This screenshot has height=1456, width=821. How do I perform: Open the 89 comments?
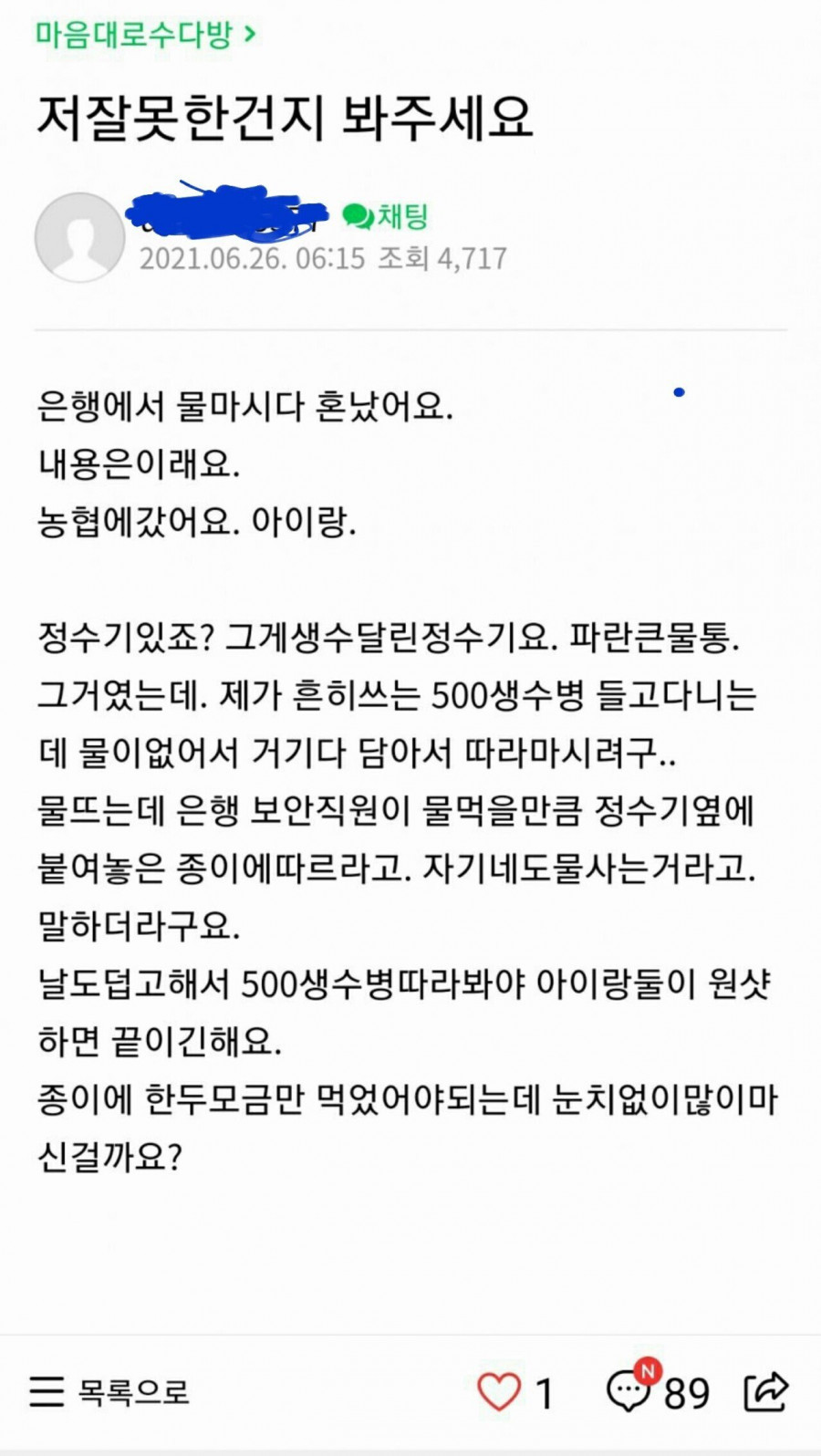[x=659, y=1392]
